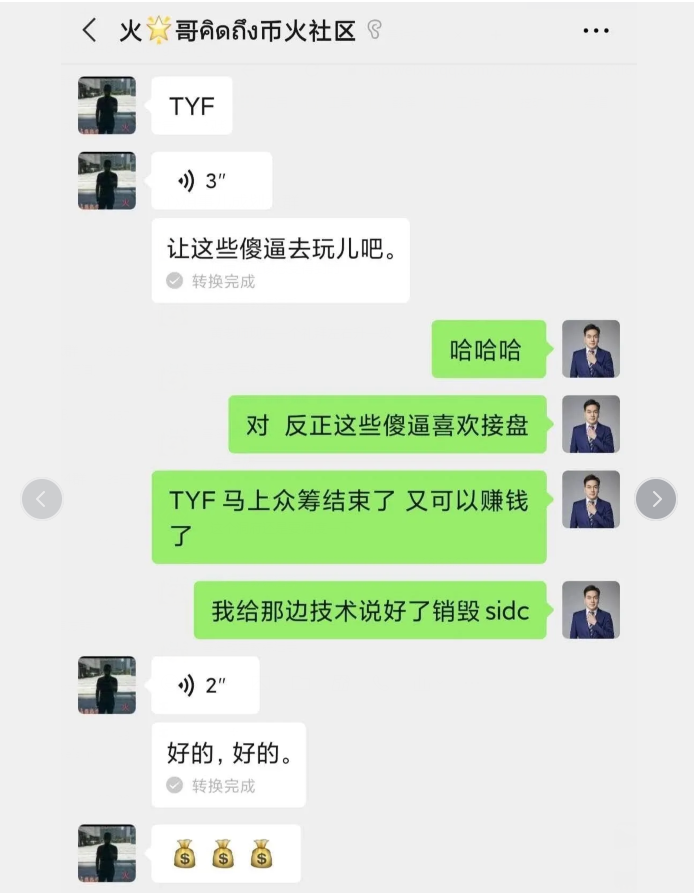
Task: Go back from the group chat
Action: click(x=90, y=31)
